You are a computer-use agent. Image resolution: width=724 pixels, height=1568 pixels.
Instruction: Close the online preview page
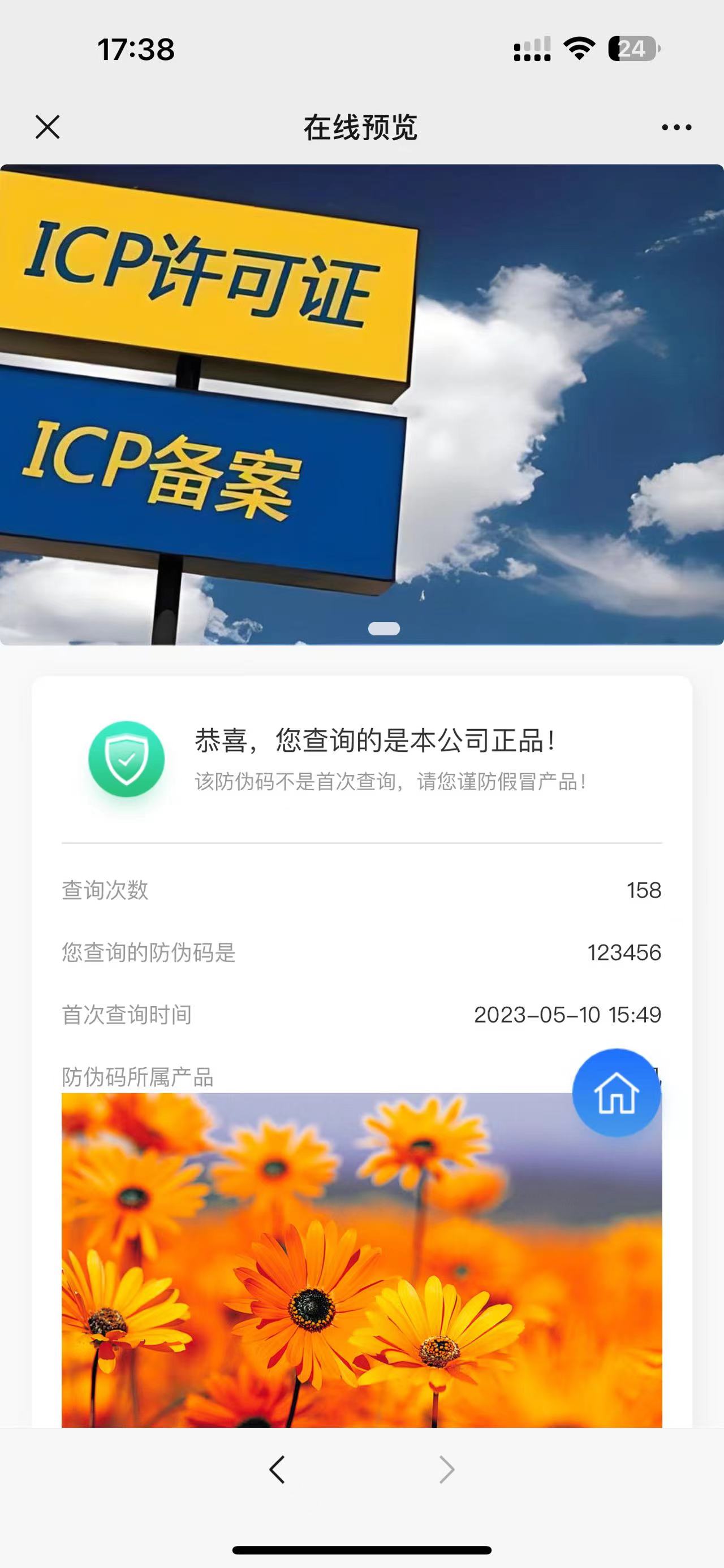pos(48,127)
